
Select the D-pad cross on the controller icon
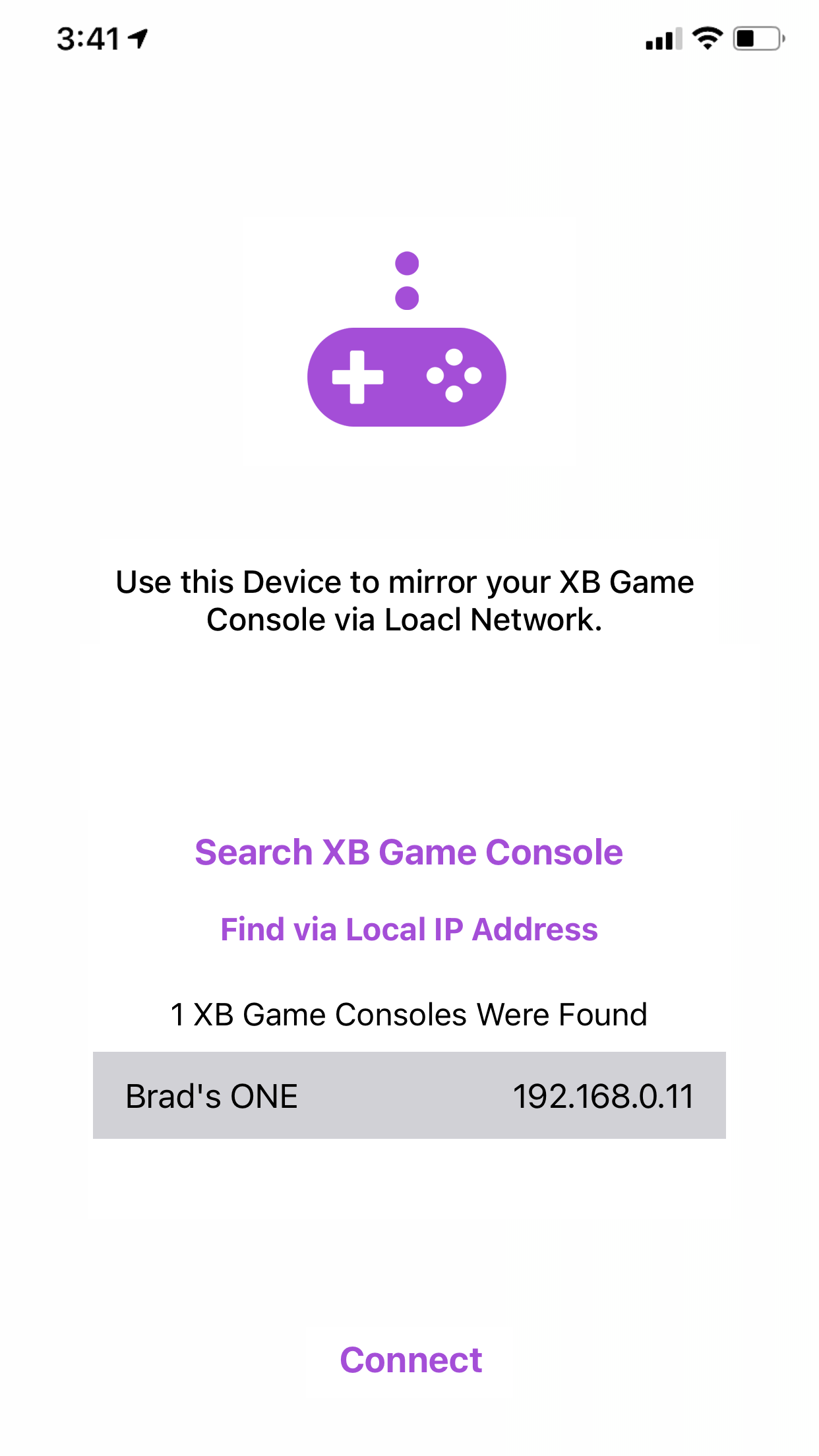click(358, 376)
